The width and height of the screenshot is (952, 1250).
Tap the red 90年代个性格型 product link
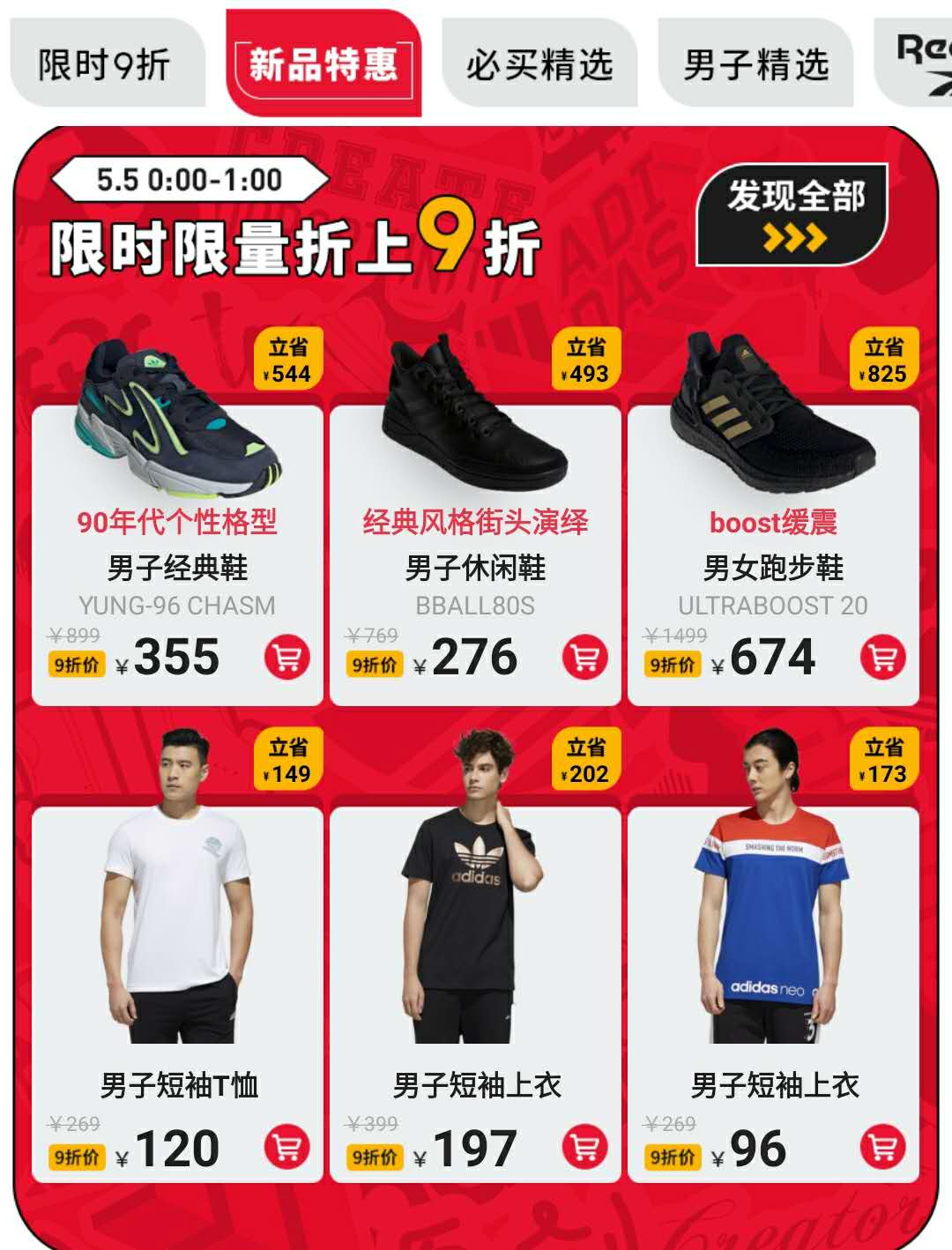(176, 523)
